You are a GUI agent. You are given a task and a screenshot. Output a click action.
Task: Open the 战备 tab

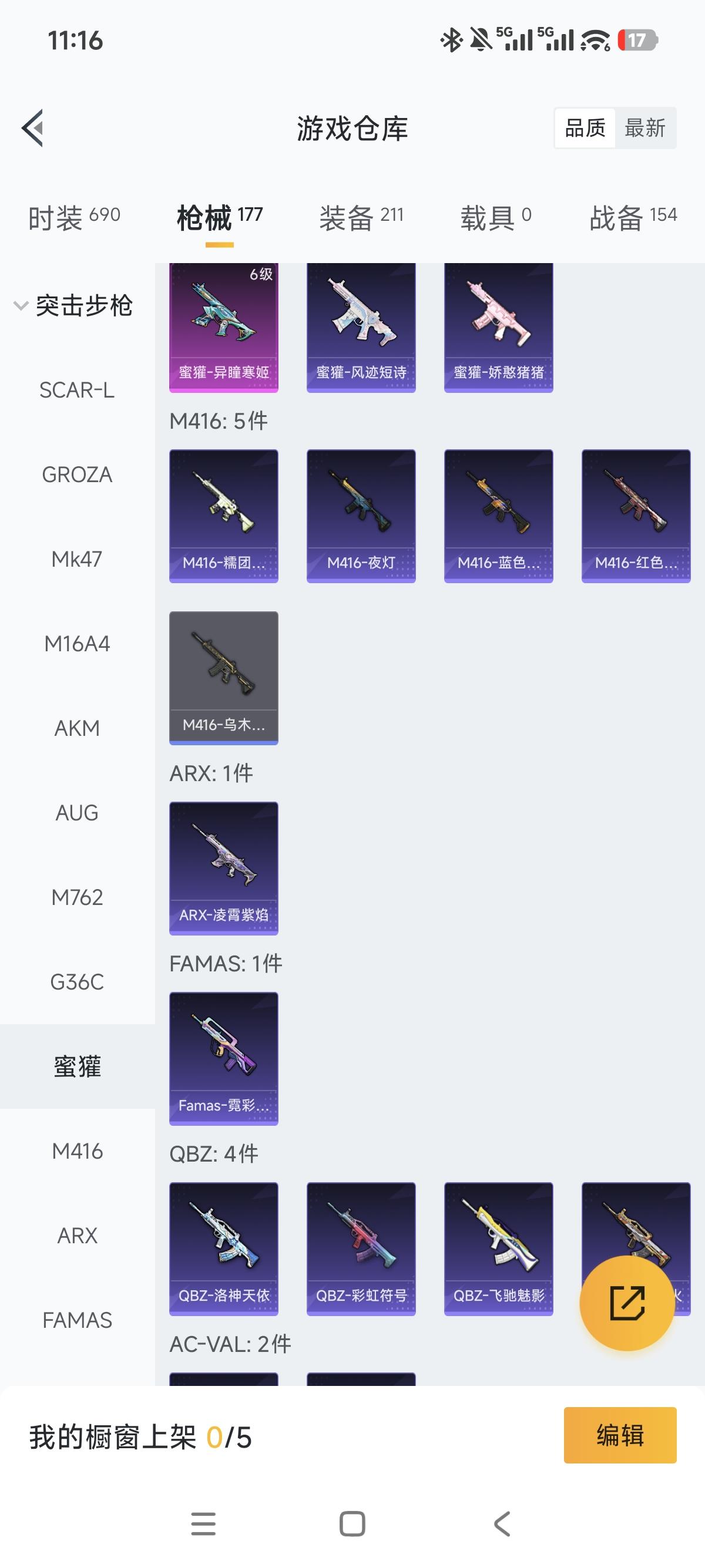[x=633, y=217]
